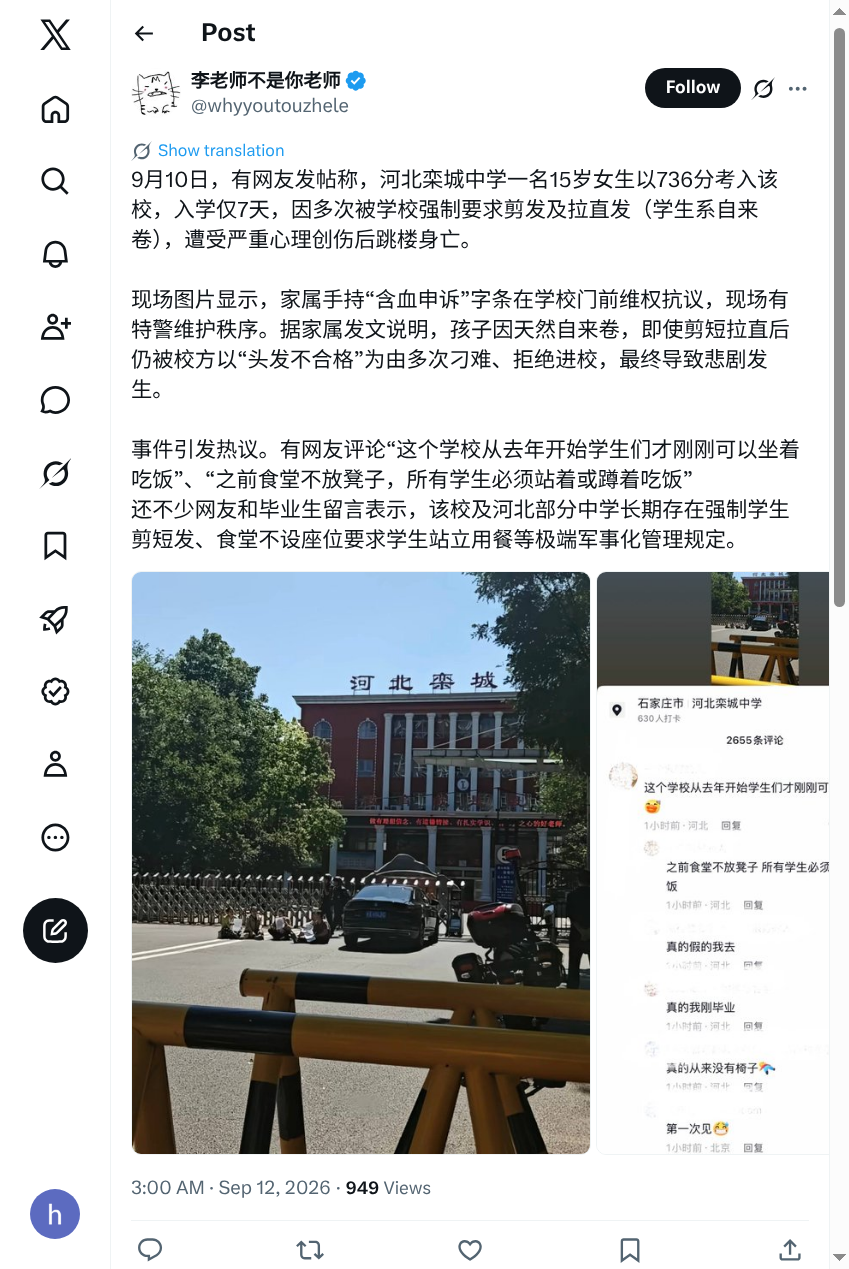Screen dimensions: 849x1269
Task: Tap the Grok icon beside the Follow button
Action: pos(763,89)
